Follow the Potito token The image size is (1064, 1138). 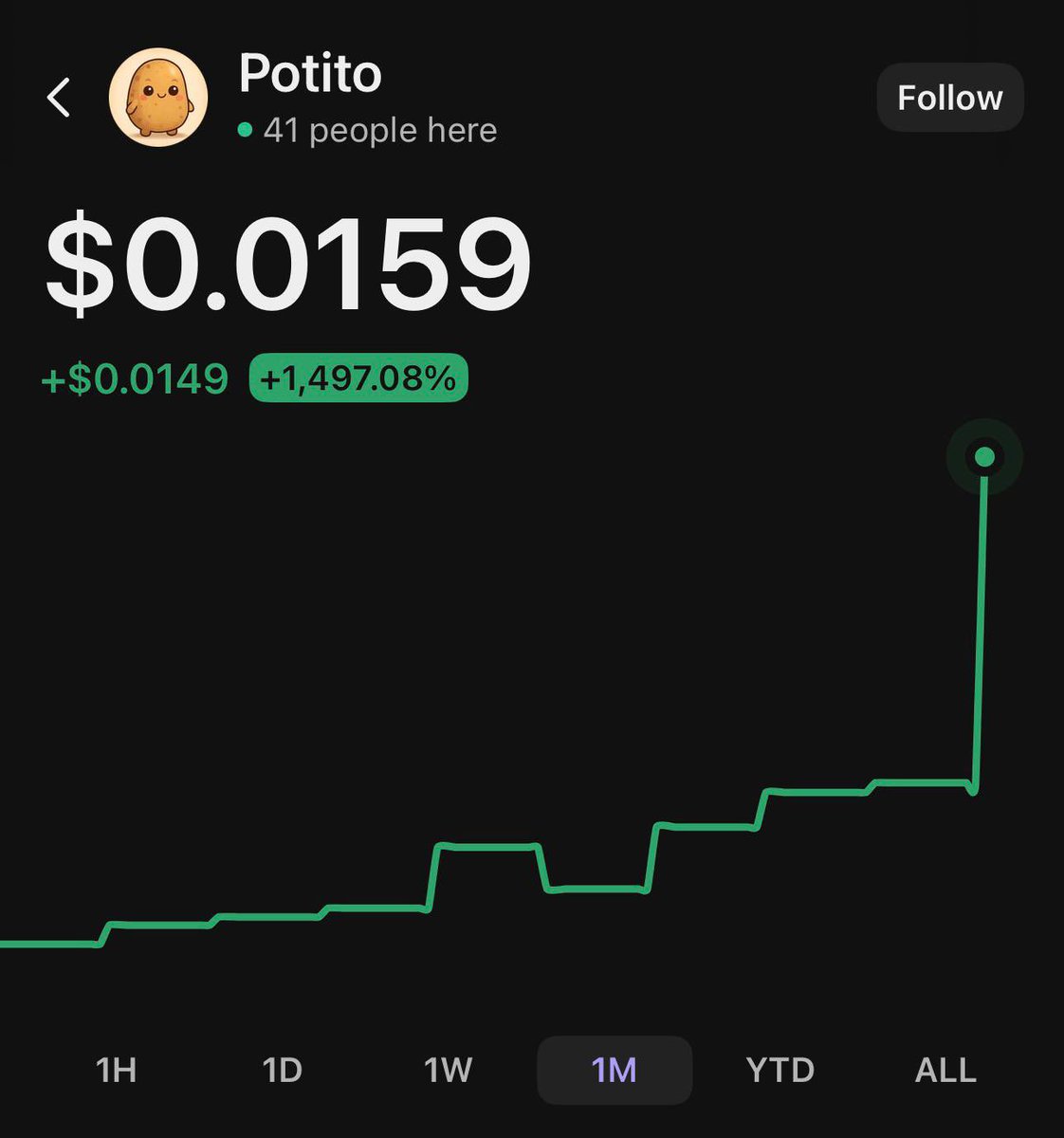[949, 98]
